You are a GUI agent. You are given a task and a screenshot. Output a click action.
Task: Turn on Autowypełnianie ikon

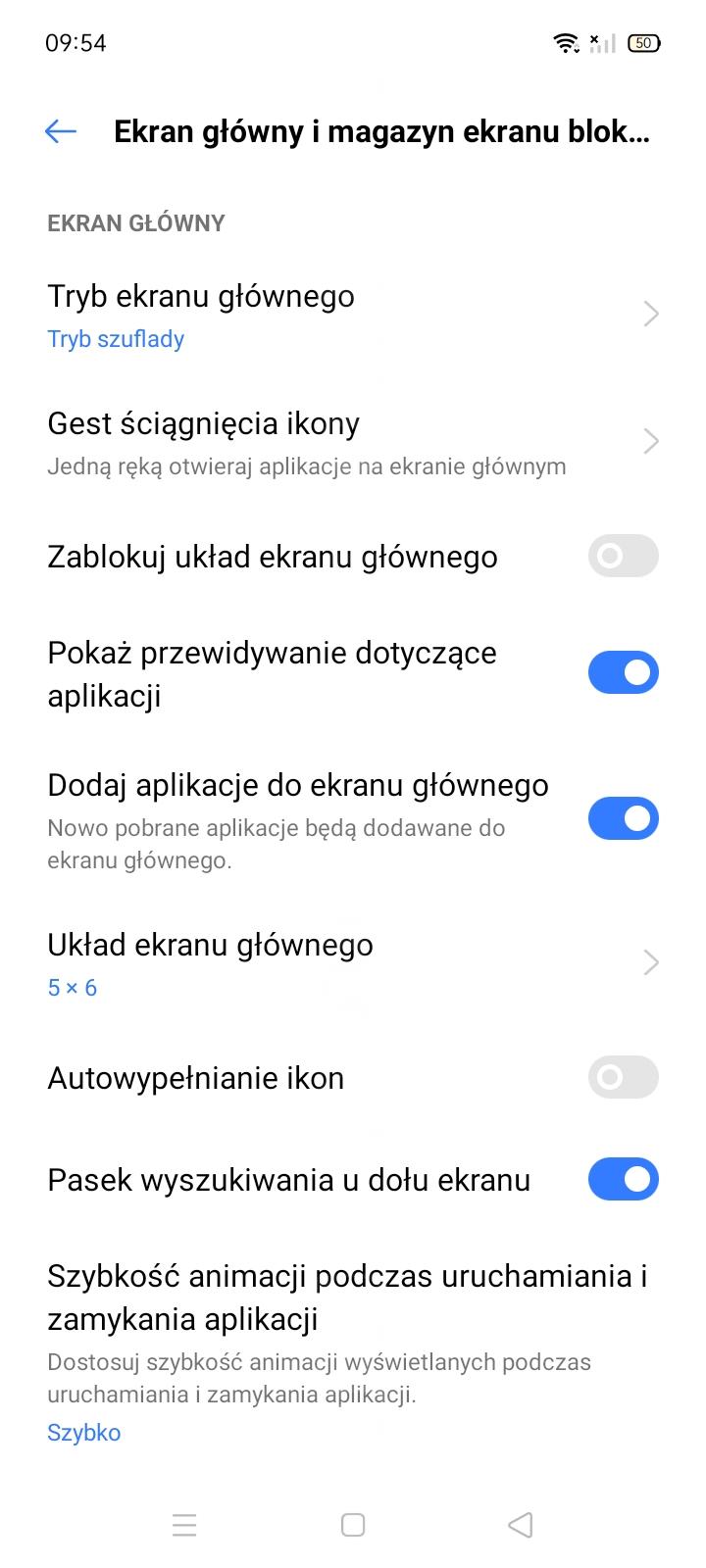(x=623, y=1078)
